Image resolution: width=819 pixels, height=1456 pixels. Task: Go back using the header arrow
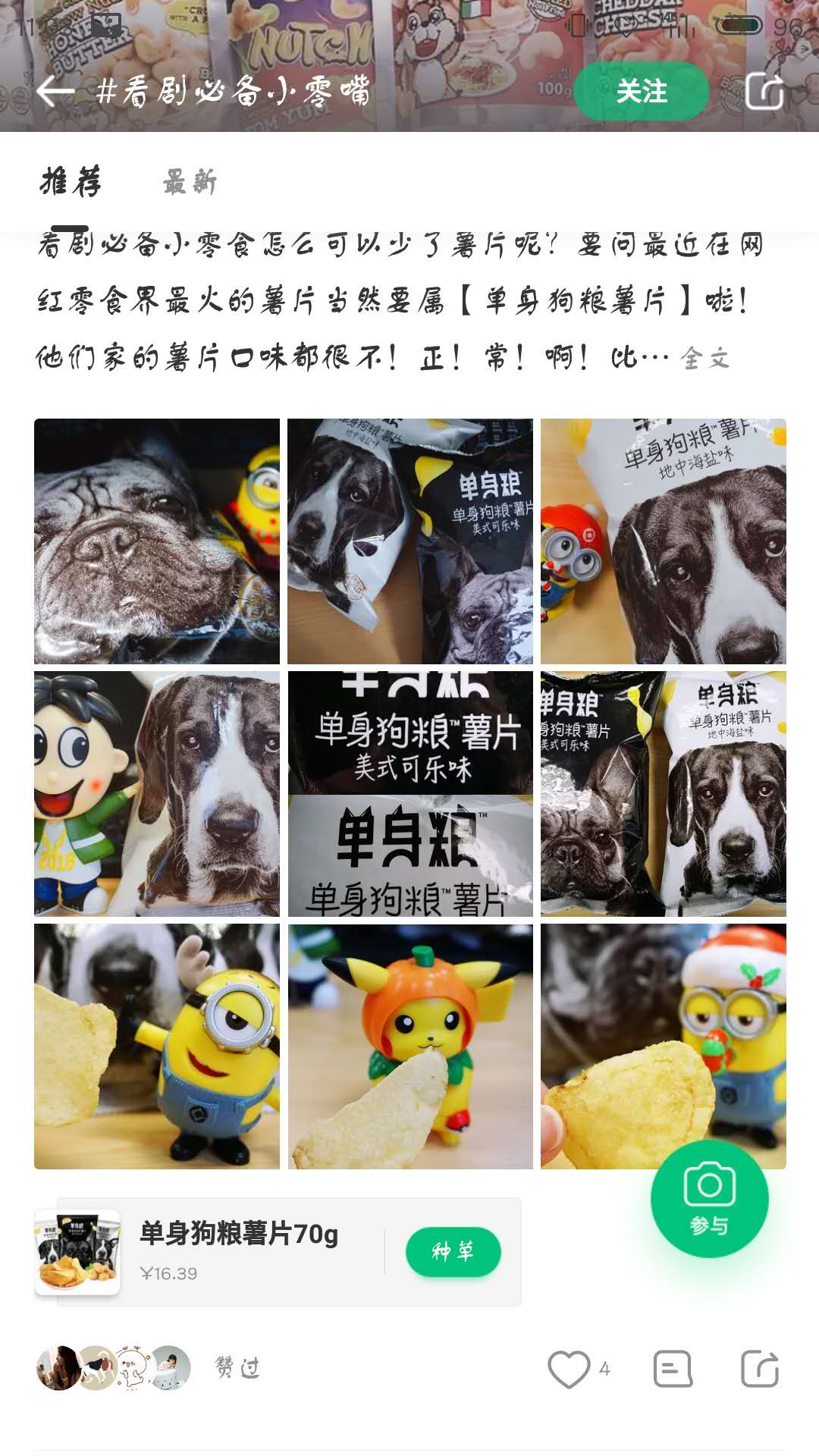coord(55,92)
